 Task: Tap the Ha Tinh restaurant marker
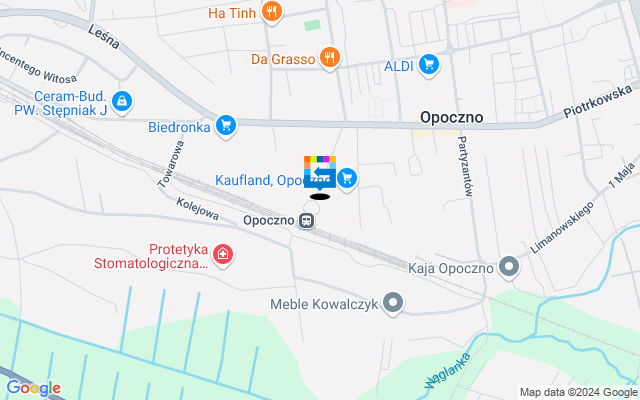tap(270, 13)
